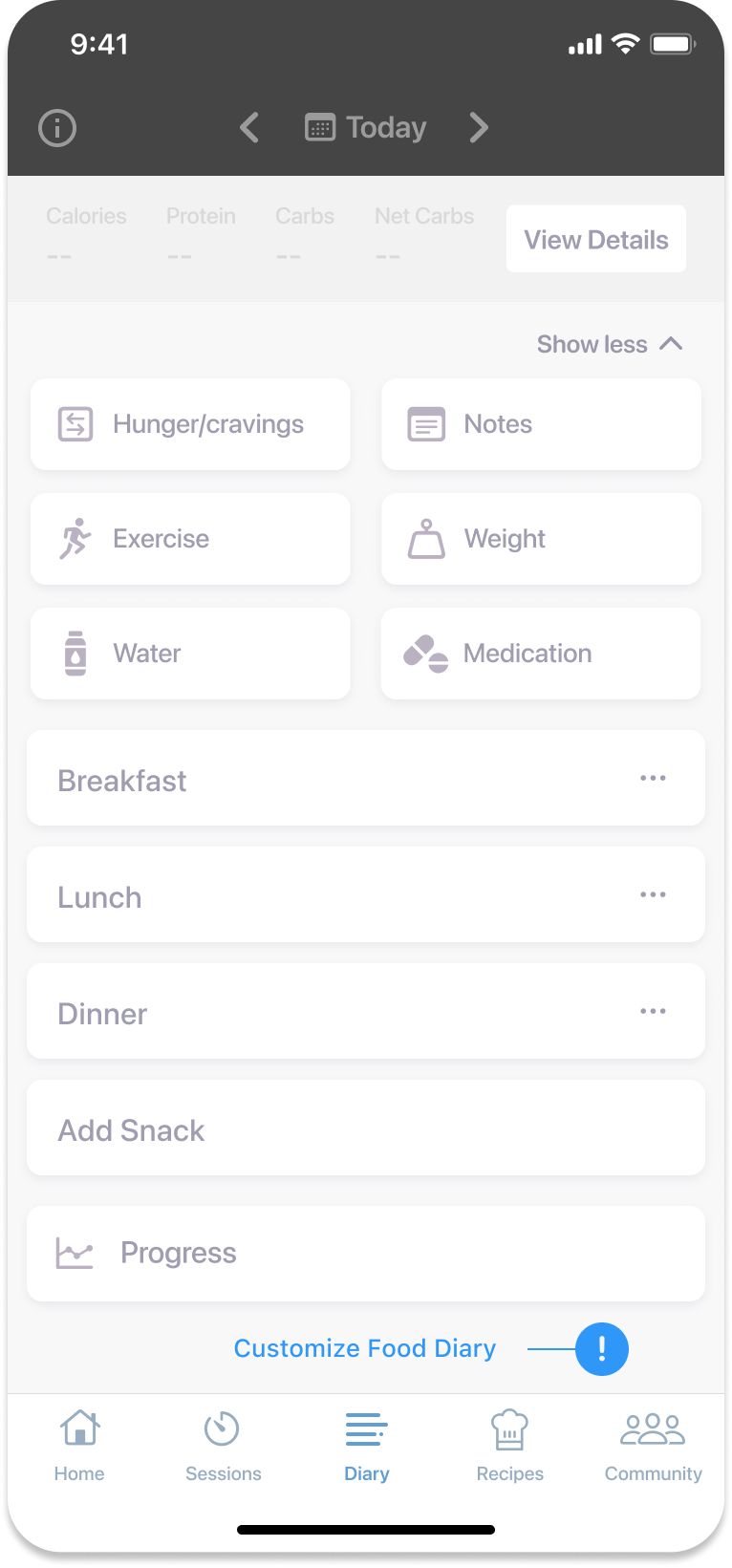Log Water intake

pos(190,654)
